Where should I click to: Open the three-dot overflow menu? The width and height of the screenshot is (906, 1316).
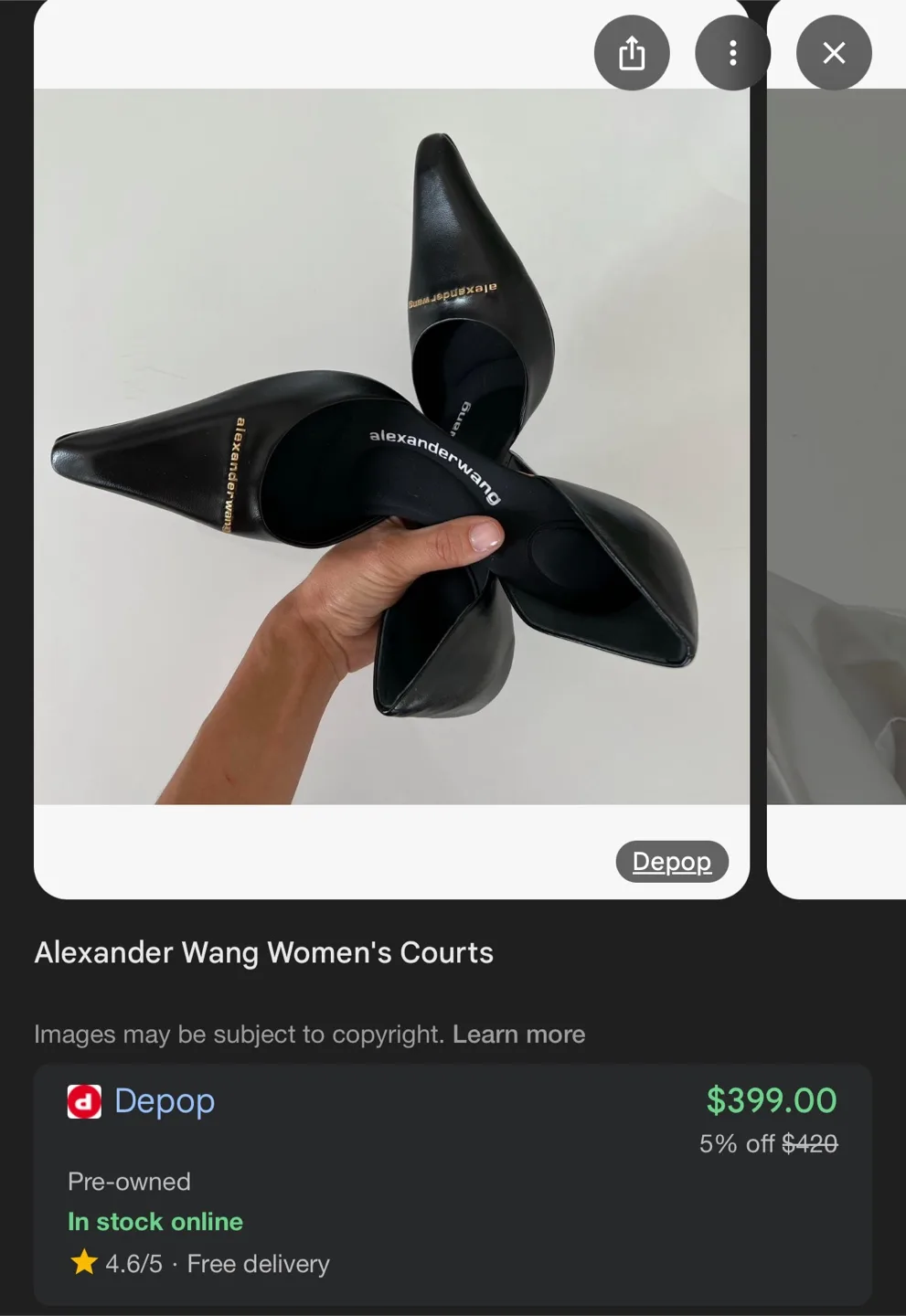click(x=732, y=53)
